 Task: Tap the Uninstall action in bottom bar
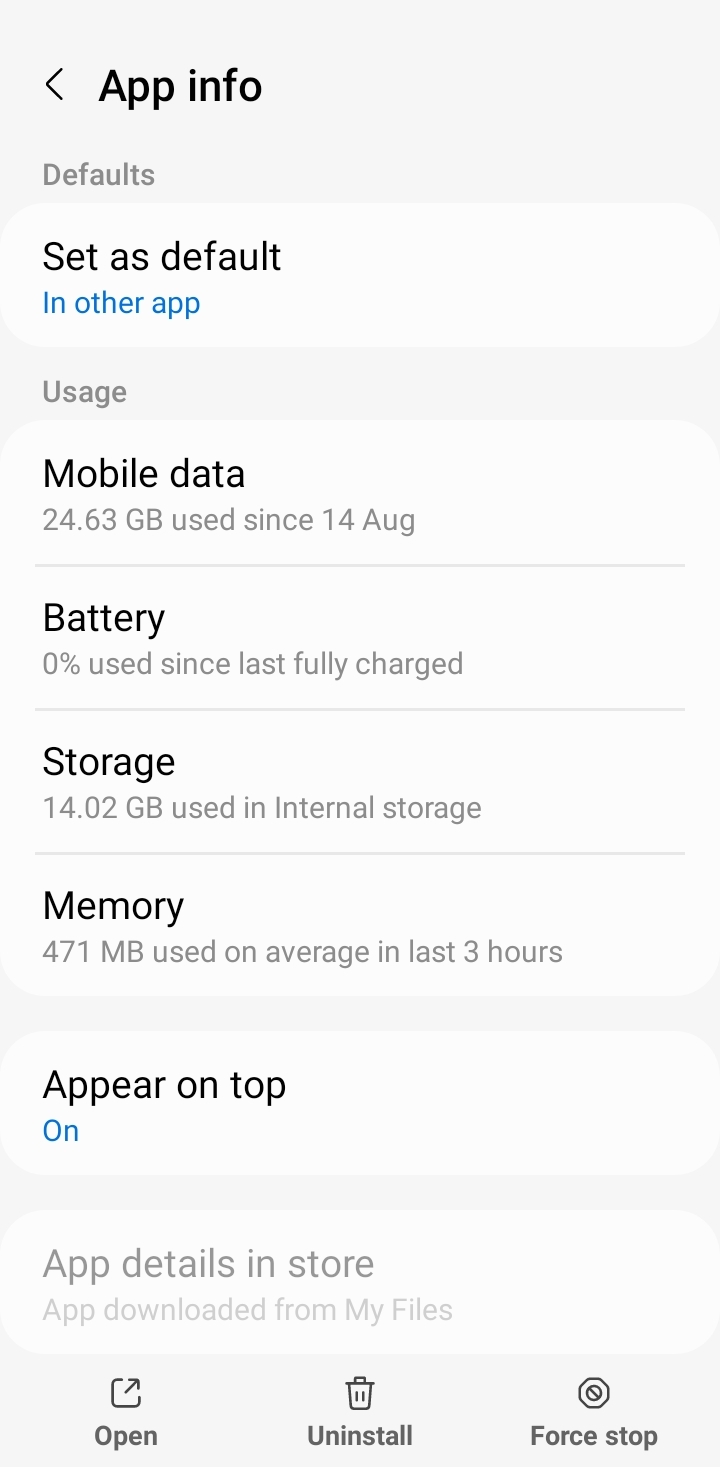[x=359, y=1410]
